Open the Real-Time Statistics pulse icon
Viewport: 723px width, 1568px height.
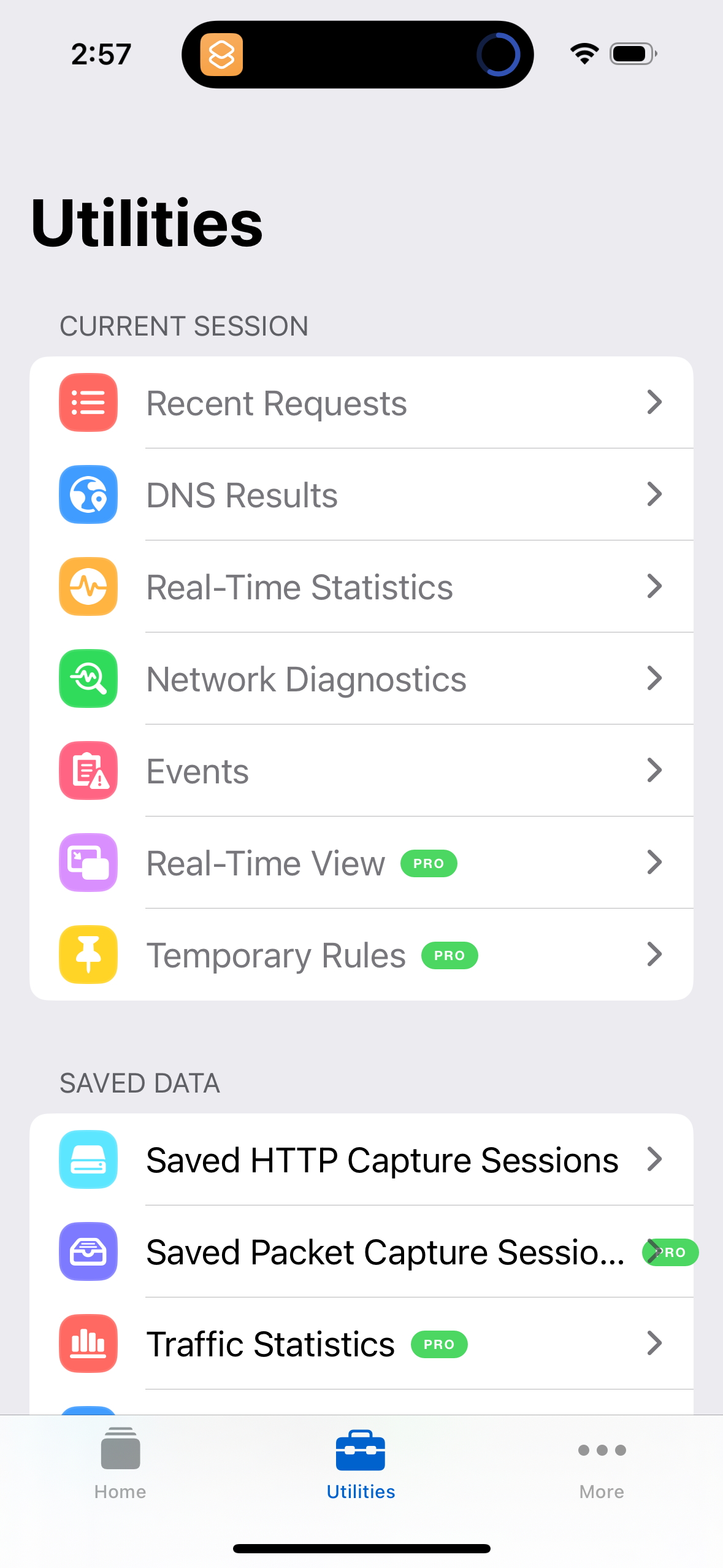coord(88,586)
